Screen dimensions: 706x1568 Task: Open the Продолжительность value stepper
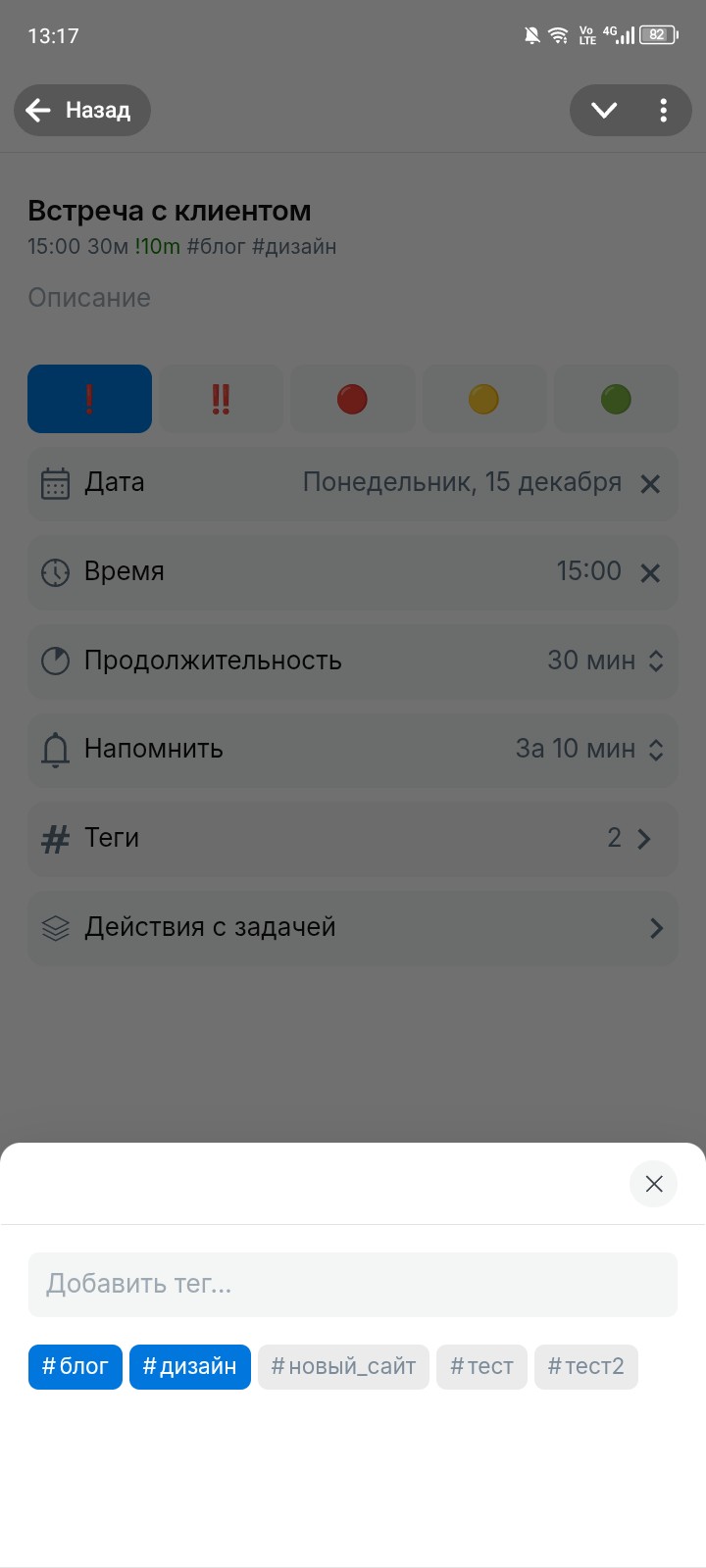(x=657, y=661)
